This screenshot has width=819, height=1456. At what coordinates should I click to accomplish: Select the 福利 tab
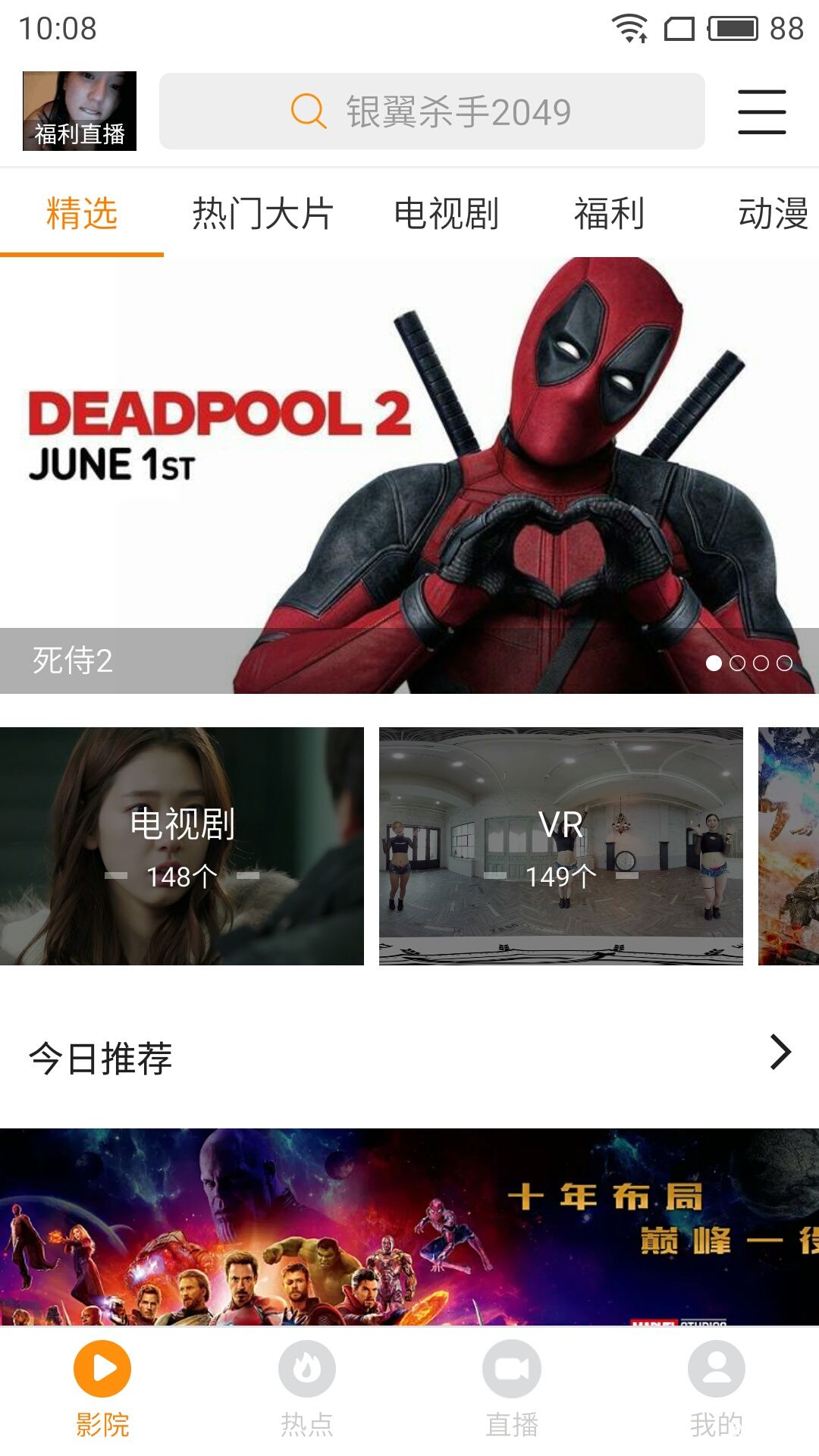coord(609,213)
